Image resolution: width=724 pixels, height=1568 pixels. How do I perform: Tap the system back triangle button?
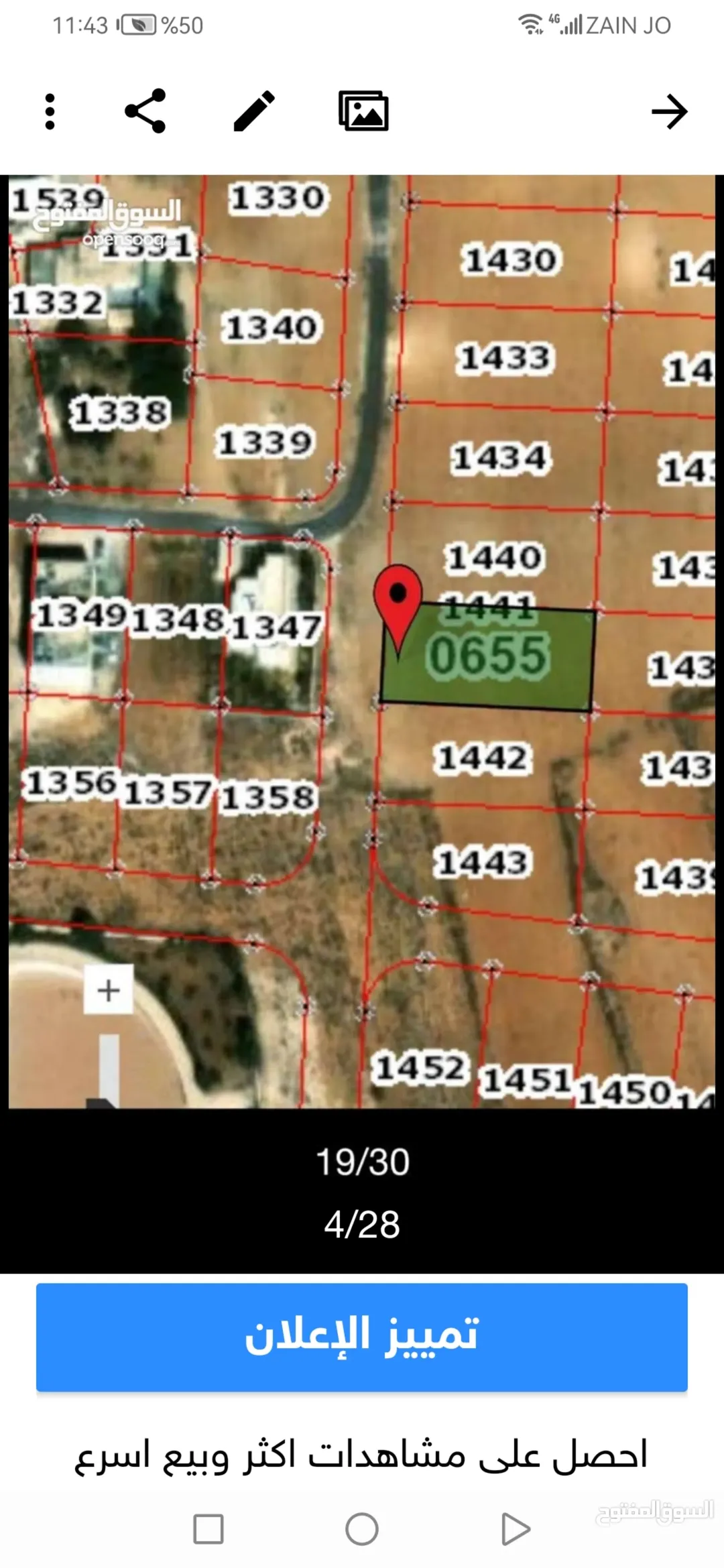click(x=516, y=1529)
